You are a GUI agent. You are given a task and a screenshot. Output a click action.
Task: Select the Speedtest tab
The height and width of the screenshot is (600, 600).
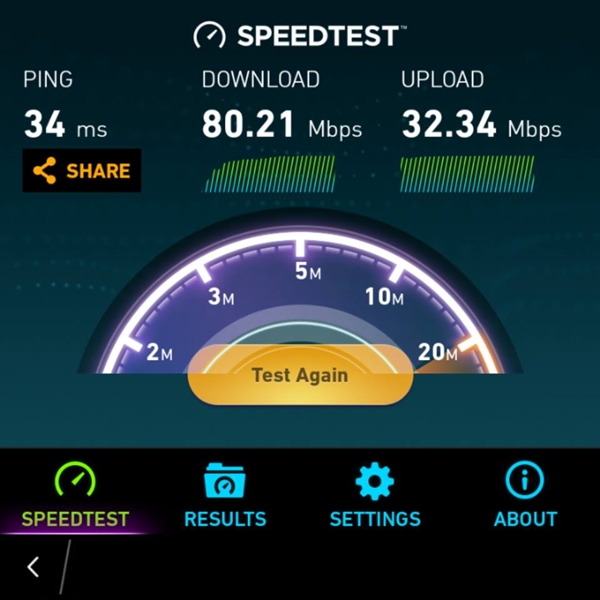75,496
